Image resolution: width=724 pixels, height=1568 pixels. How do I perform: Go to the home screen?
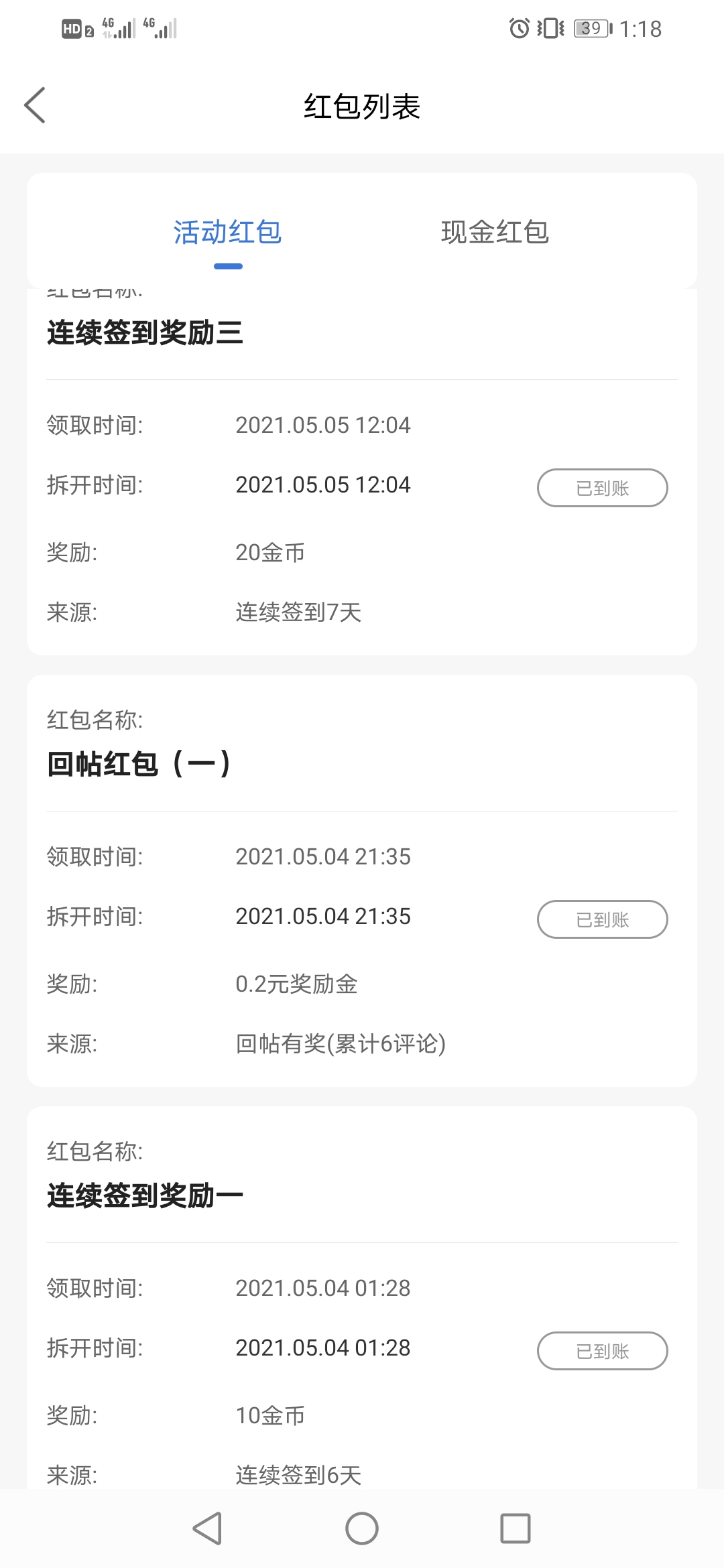tap(362, 1528)
